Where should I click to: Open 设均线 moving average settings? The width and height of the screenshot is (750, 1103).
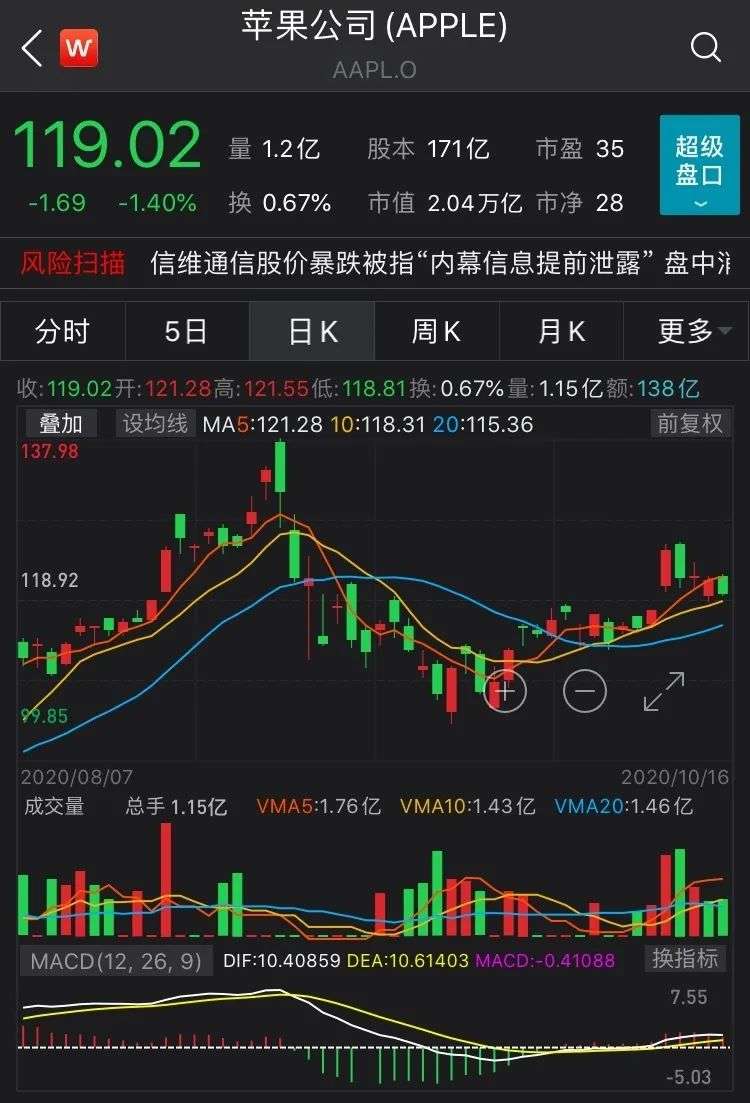(155, 424)
